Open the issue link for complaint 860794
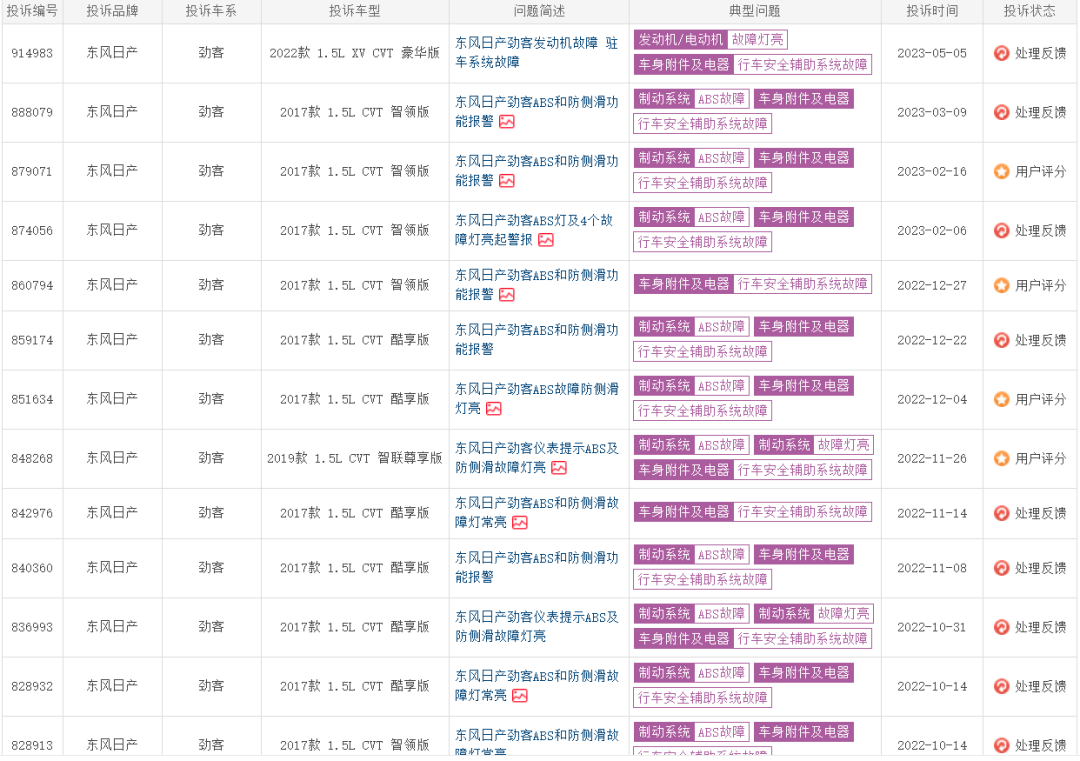This screenshot has width=1080, height=761. [536, 275]
